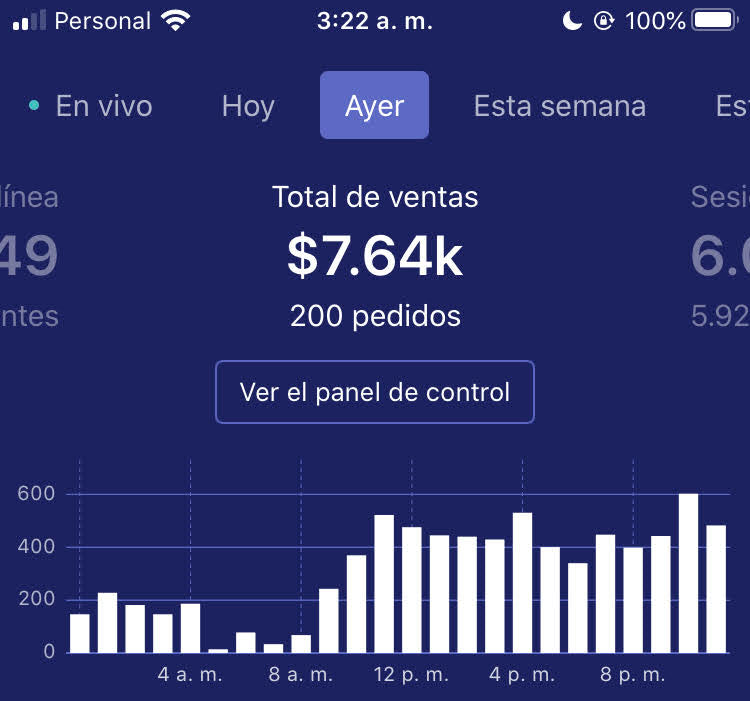The image size is (750, 701).
Task: Tap Ver el panel de control
Action: coord(375,392)
